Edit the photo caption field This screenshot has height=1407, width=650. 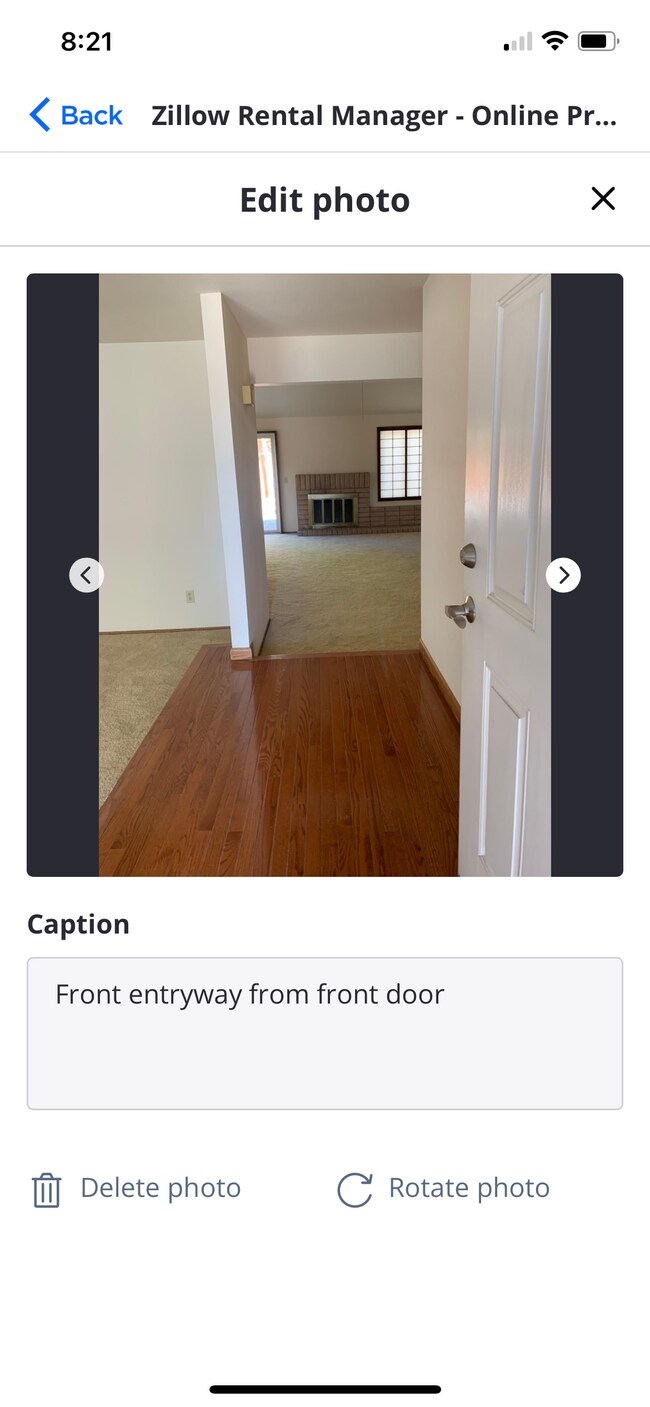[324, 1032]
